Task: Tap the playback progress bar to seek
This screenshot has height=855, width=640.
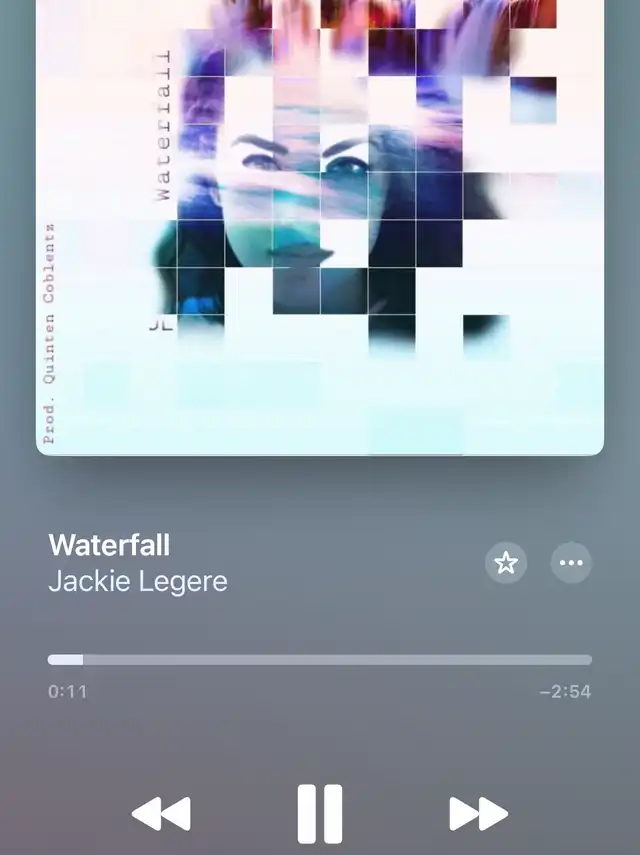Action: pyautogui.click(x=320, y=660)
